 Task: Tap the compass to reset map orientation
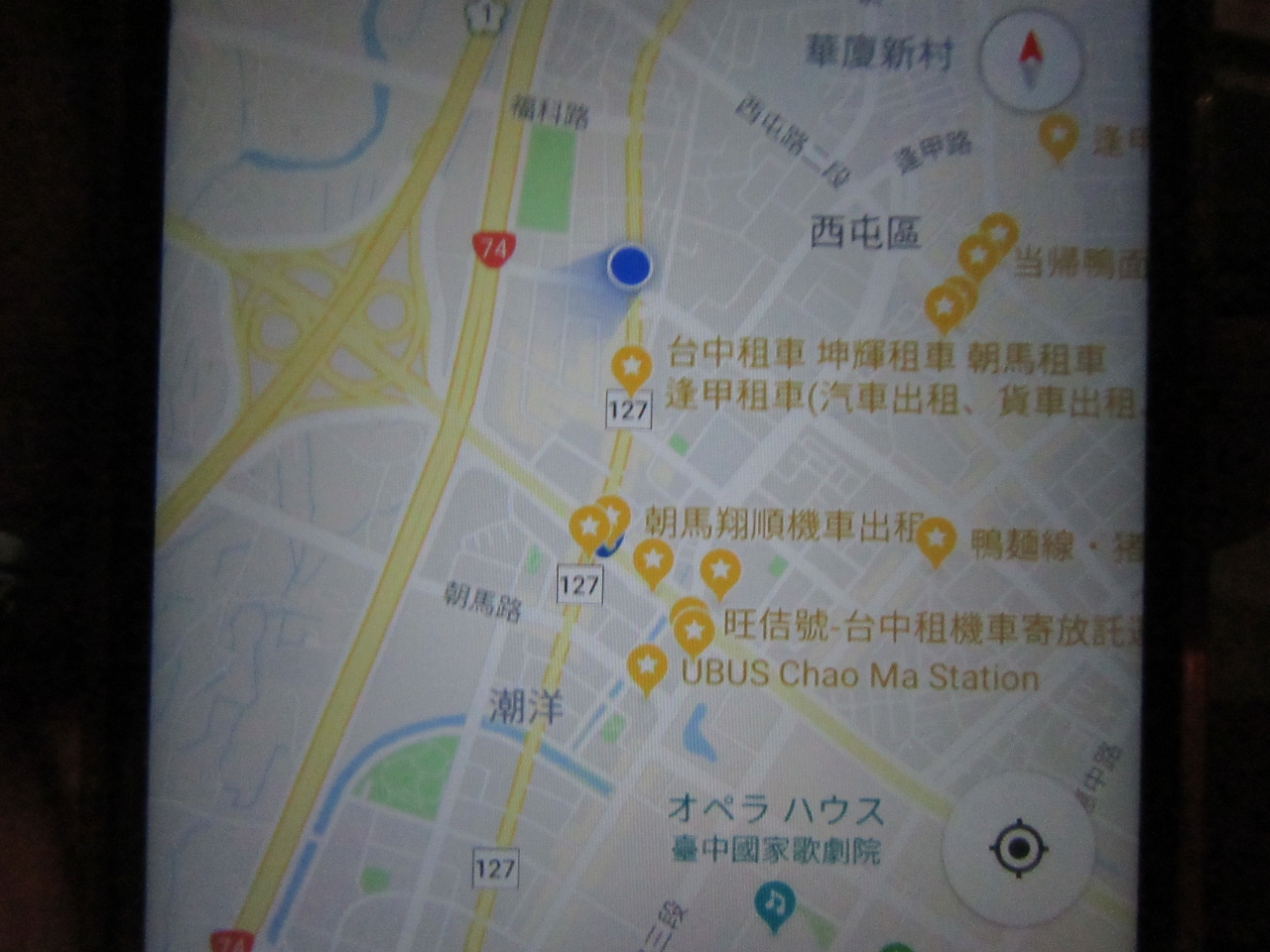1031,60
